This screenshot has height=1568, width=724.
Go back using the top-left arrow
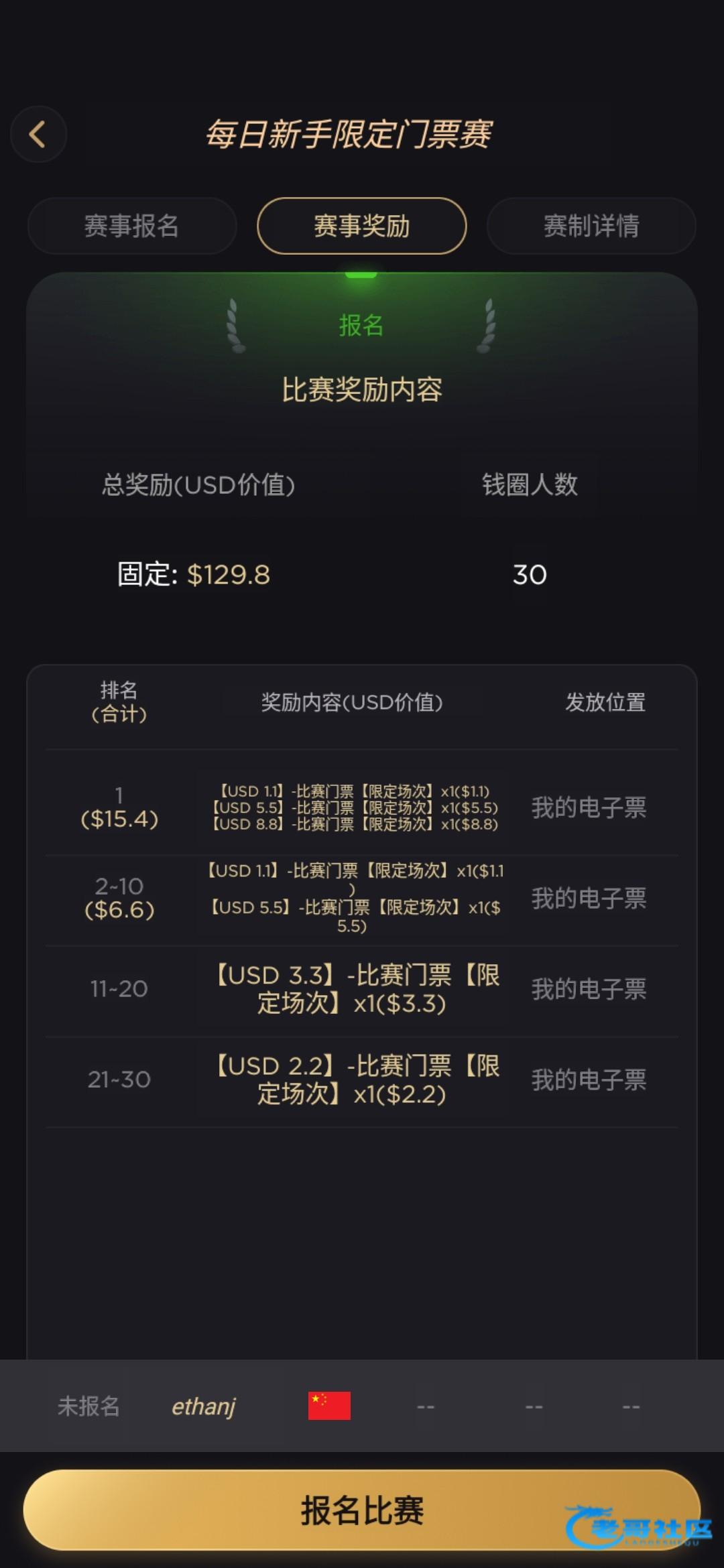[38, 135]
